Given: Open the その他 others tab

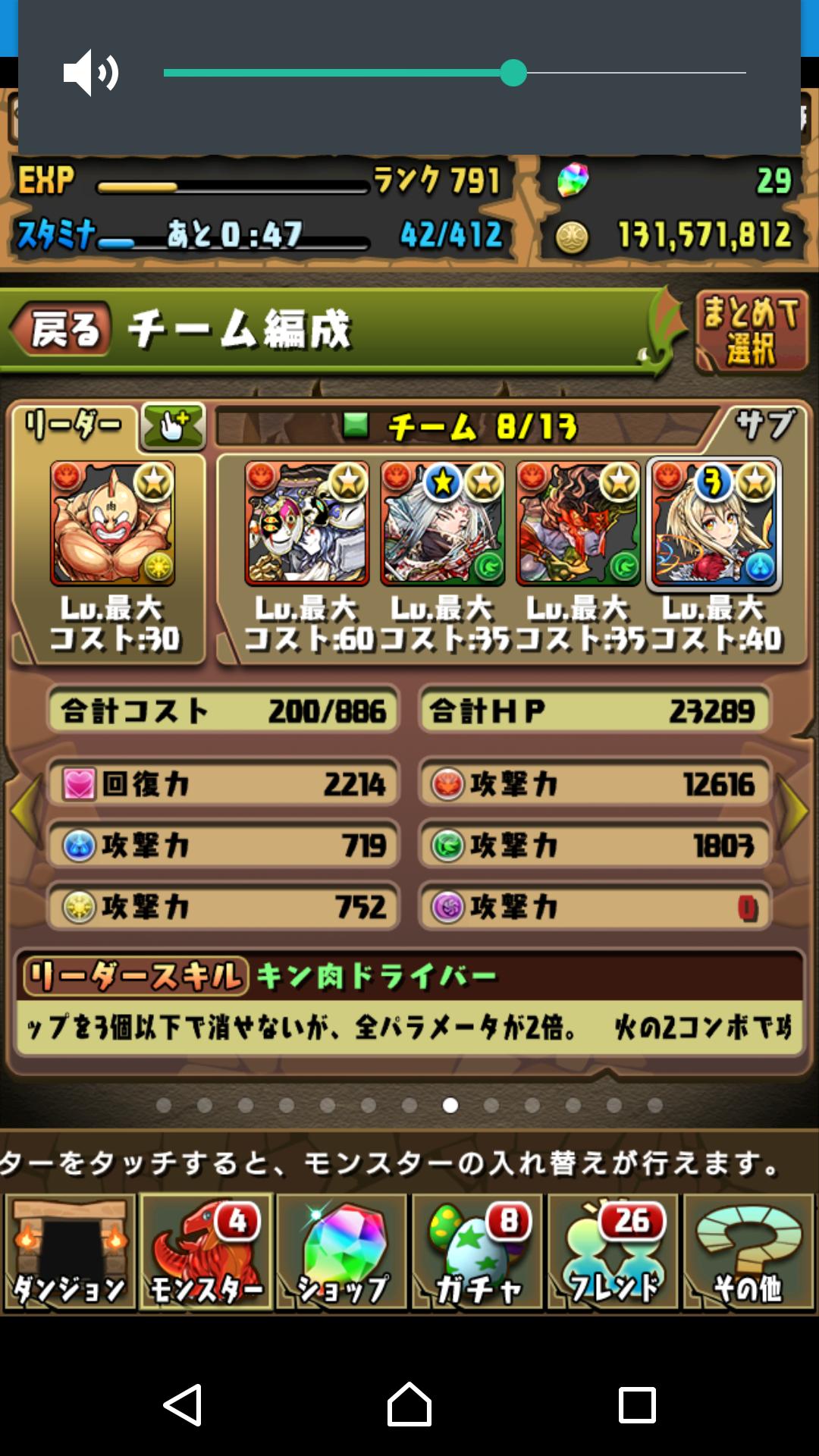Looking at the screenshot, I should 748,1252.
